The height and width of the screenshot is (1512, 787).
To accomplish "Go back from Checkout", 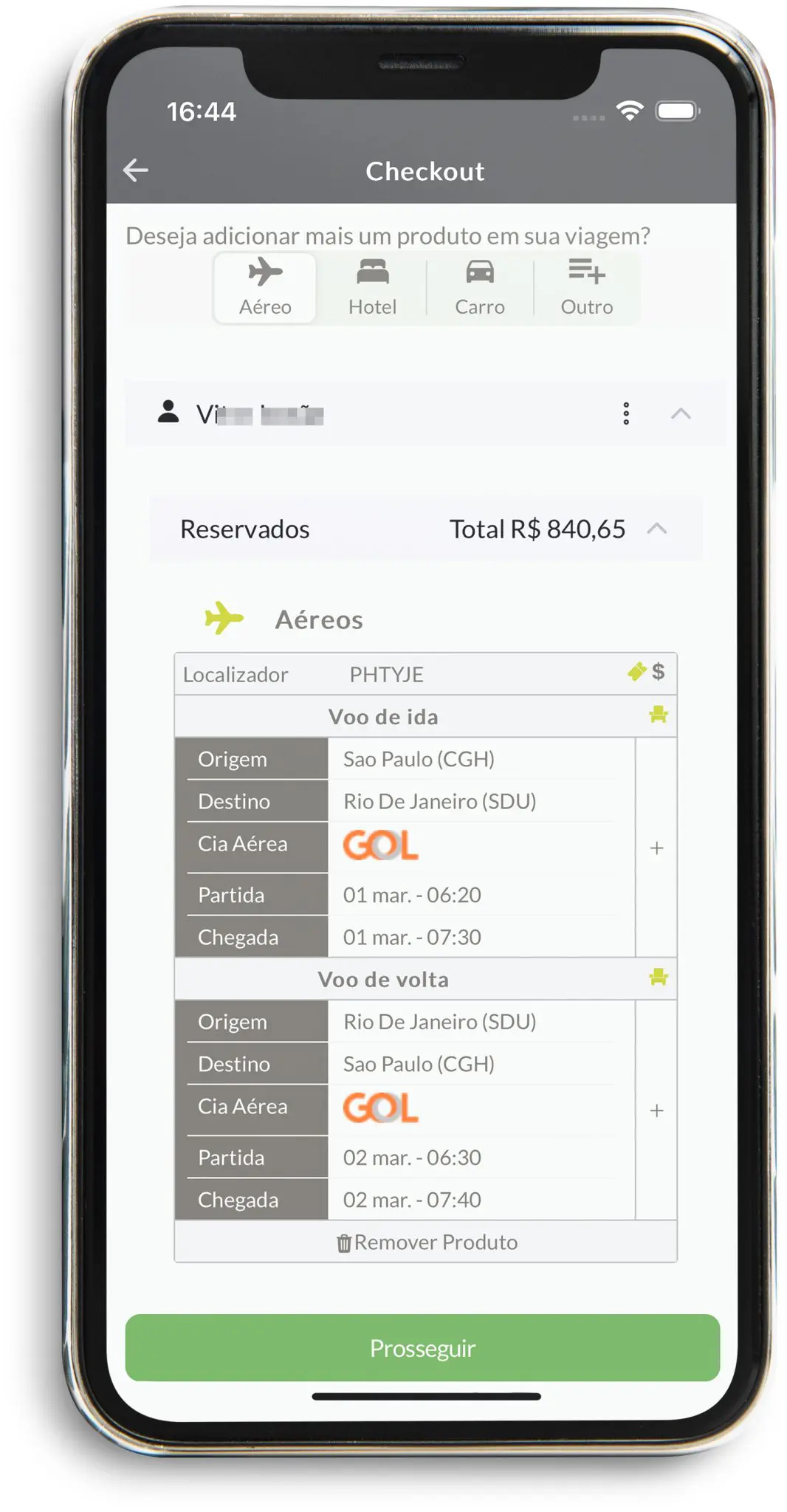I will [136, 171].
